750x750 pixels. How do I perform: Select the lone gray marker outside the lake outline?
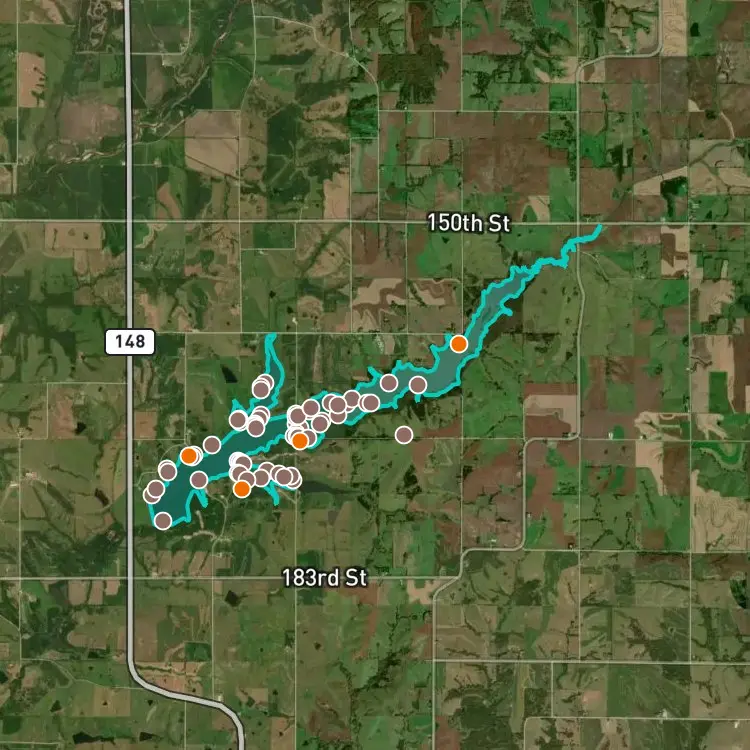(x=404, y=434)
